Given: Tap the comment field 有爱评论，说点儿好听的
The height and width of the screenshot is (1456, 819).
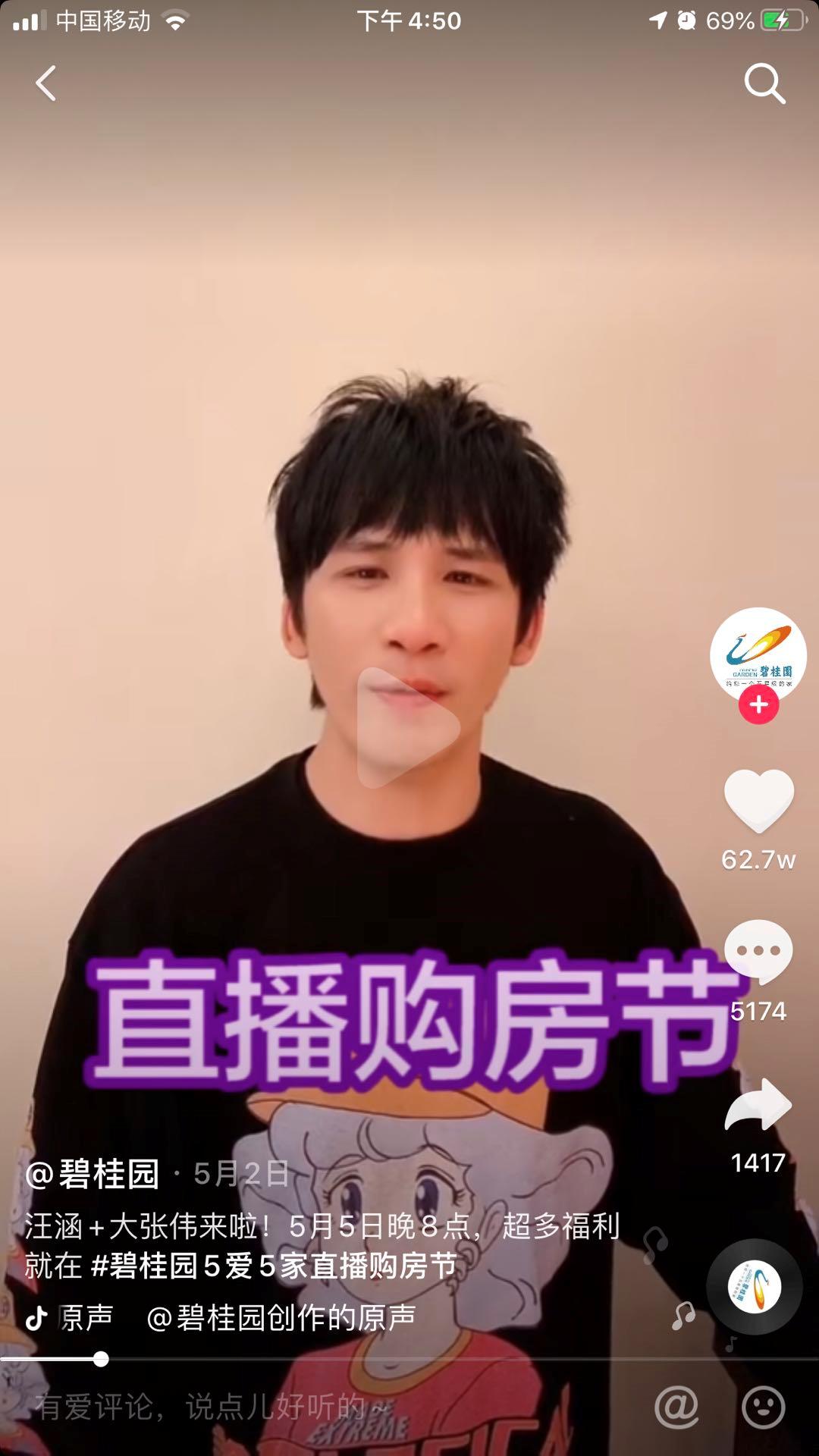Looking at the screenshot, I should click(201, 1407).
